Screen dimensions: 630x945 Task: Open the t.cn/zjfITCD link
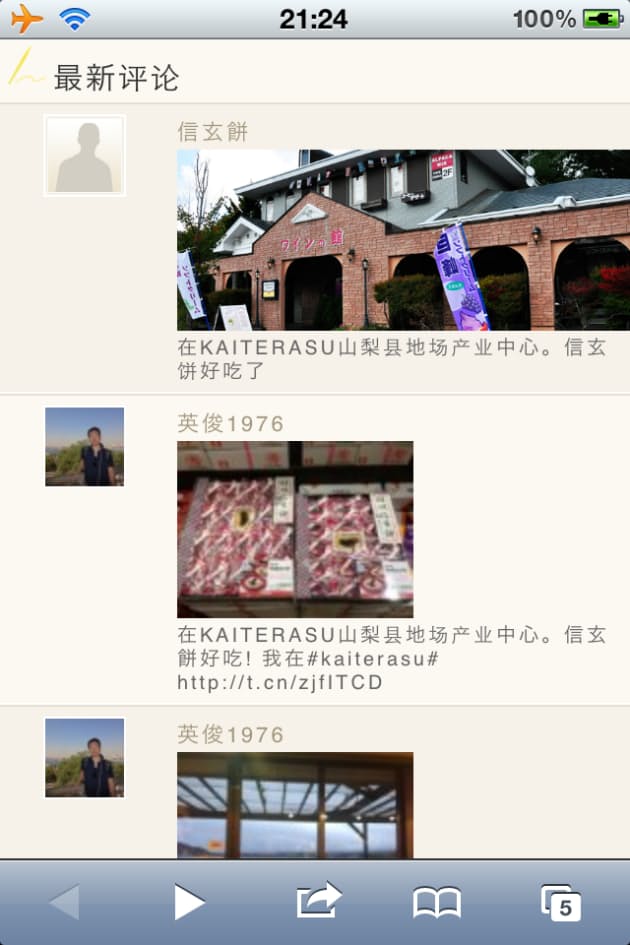(x=280, y=683)
